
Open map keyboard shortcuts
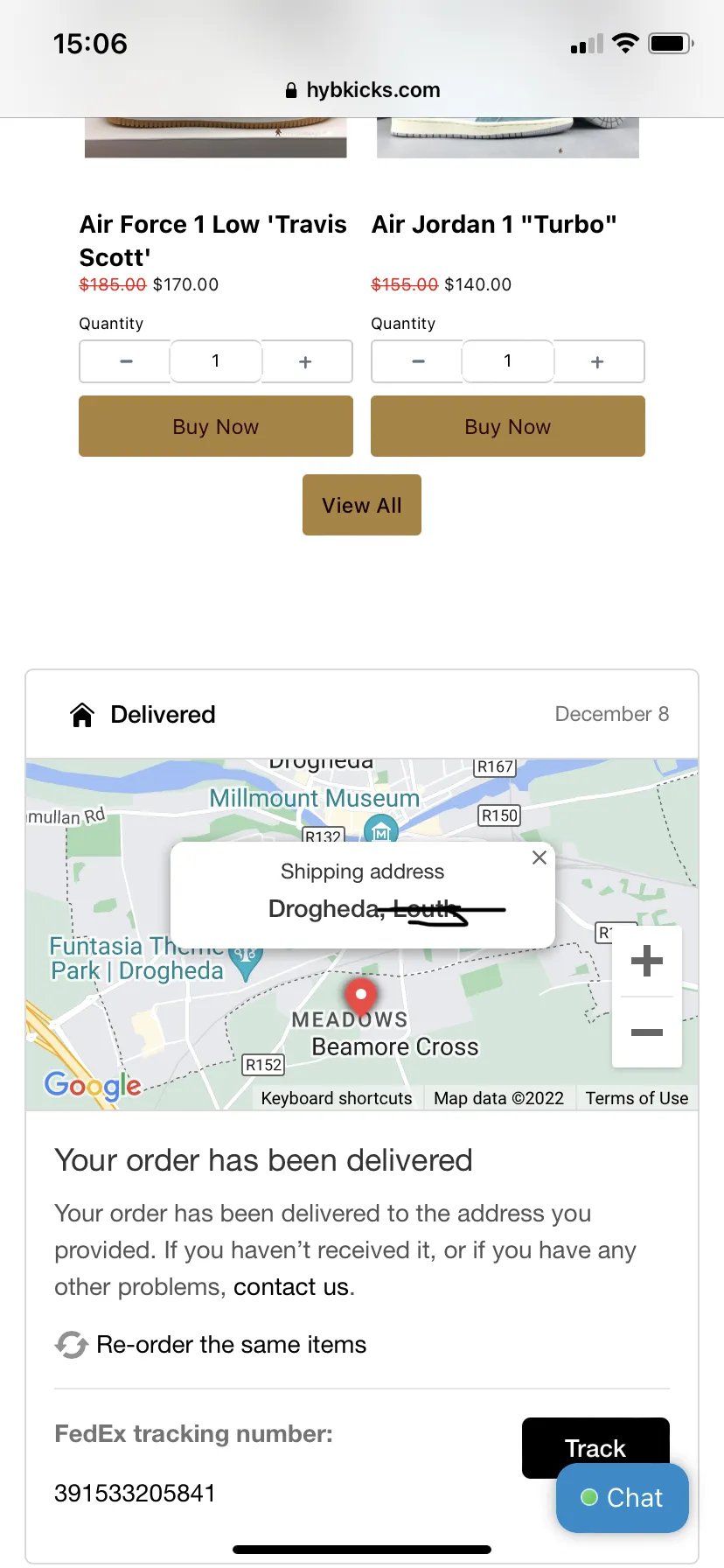tap(337, 1098)
